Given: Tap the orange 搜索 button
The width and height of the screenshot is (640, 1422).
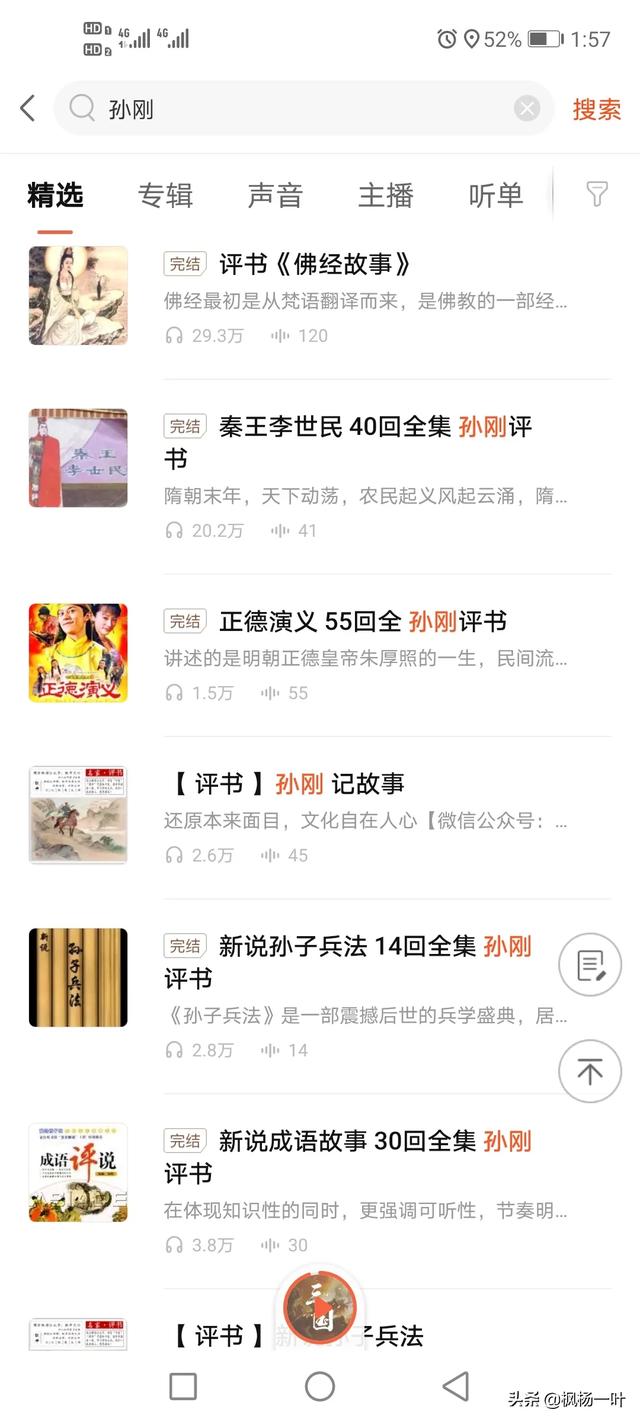Looking at the screenshot, I should tap(596, 109).
